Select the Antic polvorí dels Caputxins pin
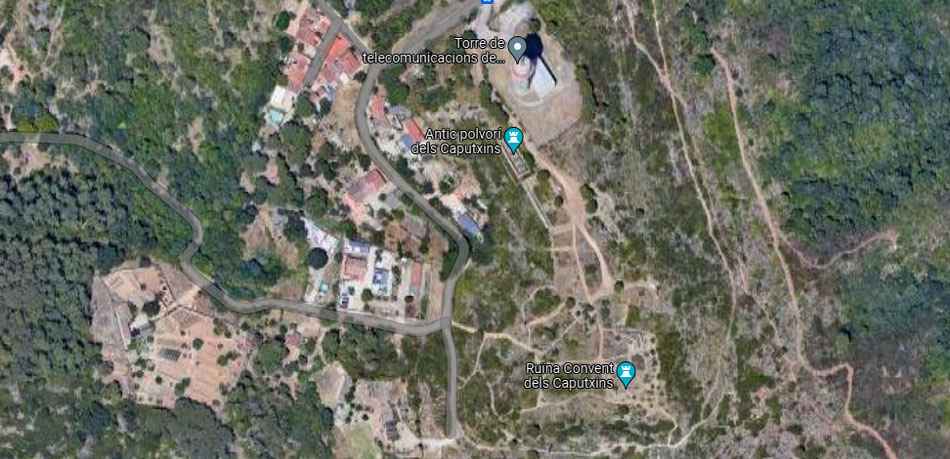 pyautogui.click(x=514, y=138)
